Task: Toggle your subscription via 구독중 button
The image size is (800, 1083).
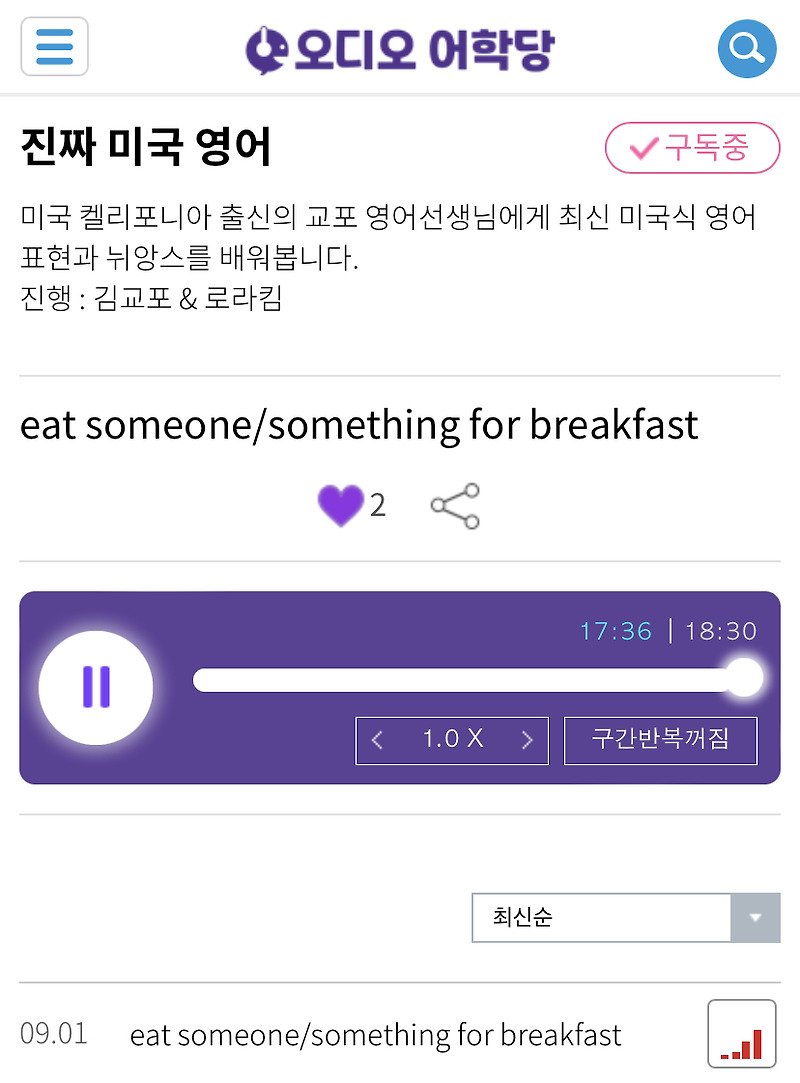Action: 692,147
